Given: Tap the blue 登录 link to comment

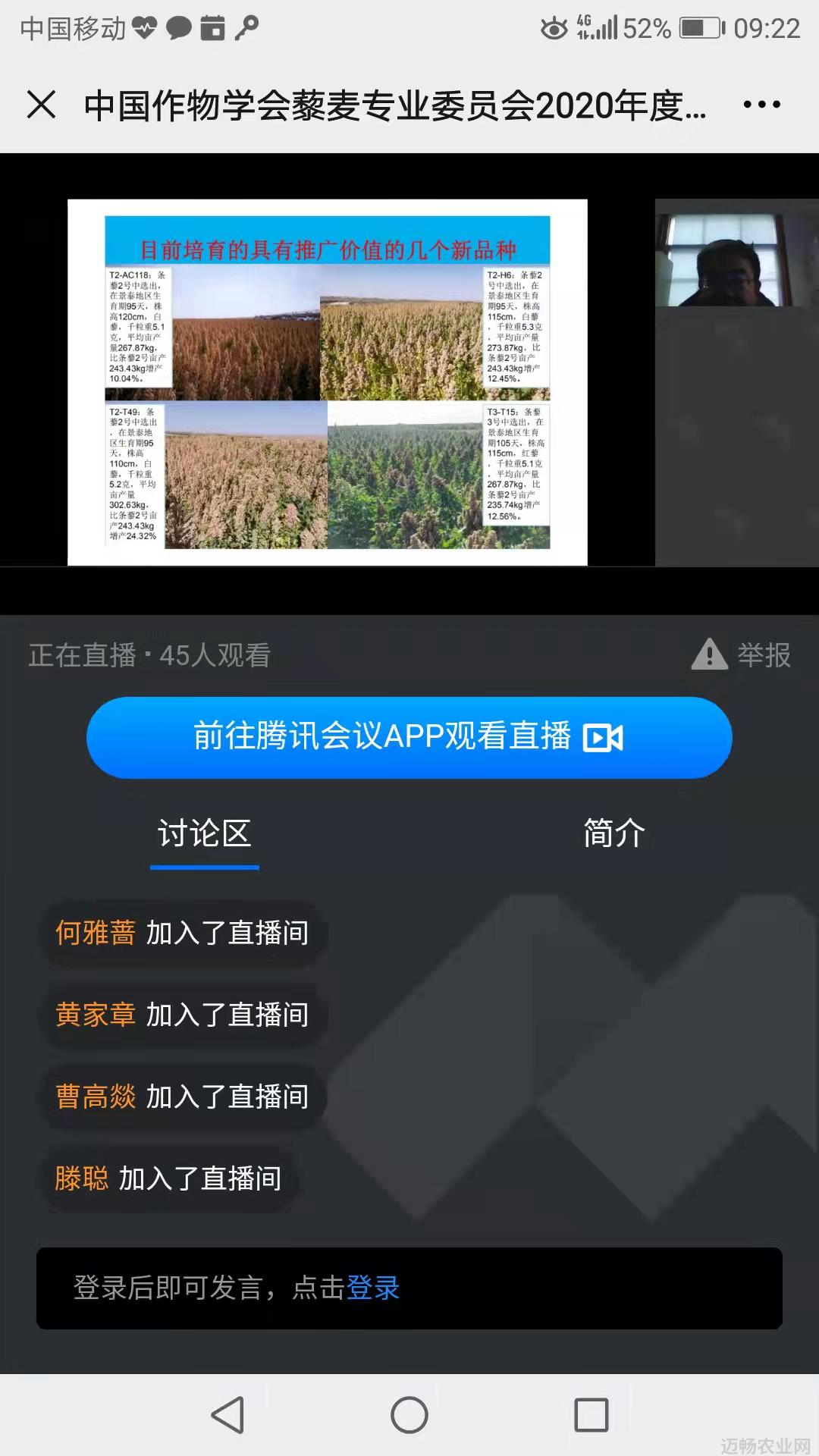Looking at the screenshot, I should click(x=373, y=1288).
